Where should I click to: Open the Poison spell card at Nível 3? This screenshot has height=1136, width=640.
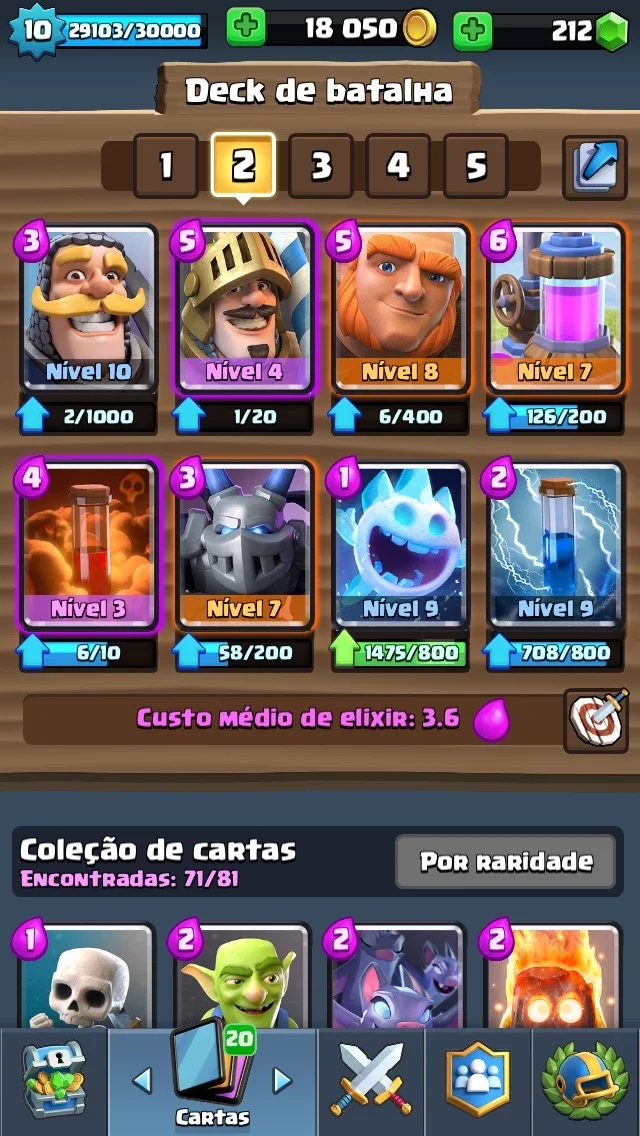(88, 545)
